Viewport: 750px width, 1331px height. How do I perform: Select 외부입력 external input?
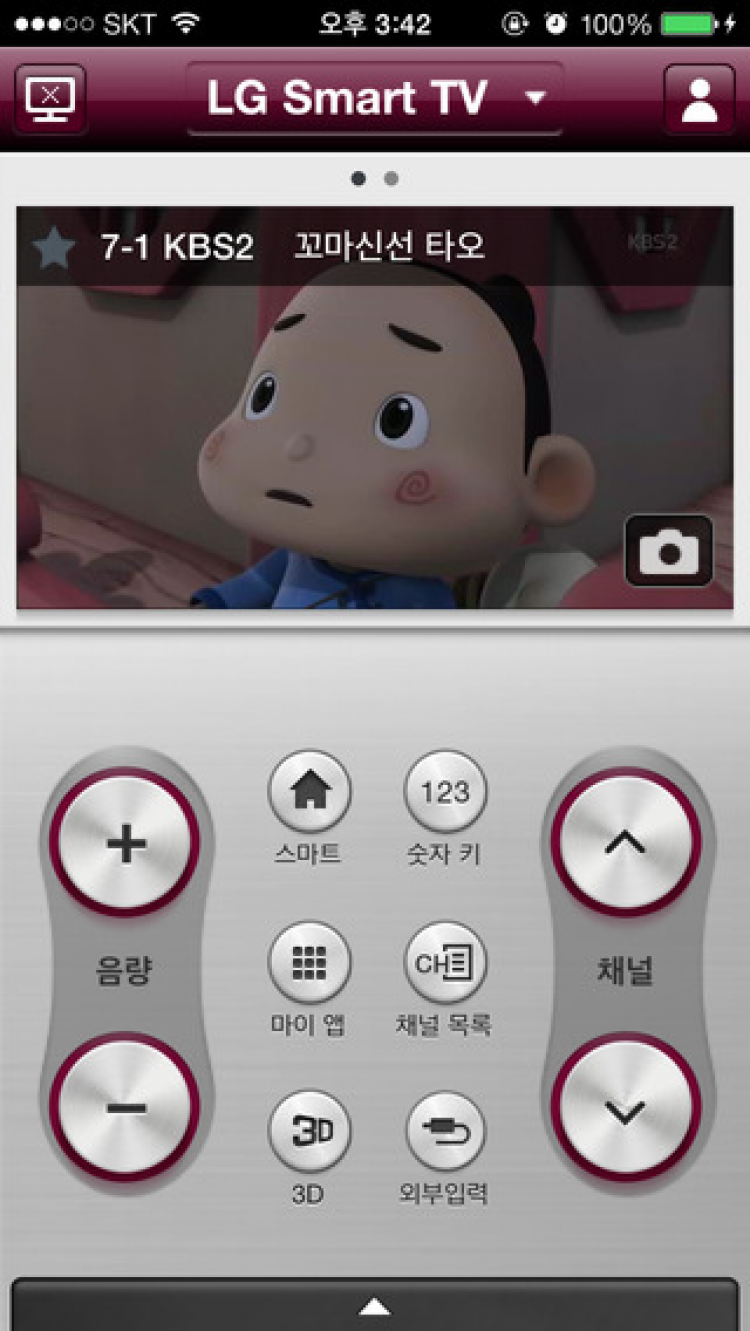pos(445,1132)
